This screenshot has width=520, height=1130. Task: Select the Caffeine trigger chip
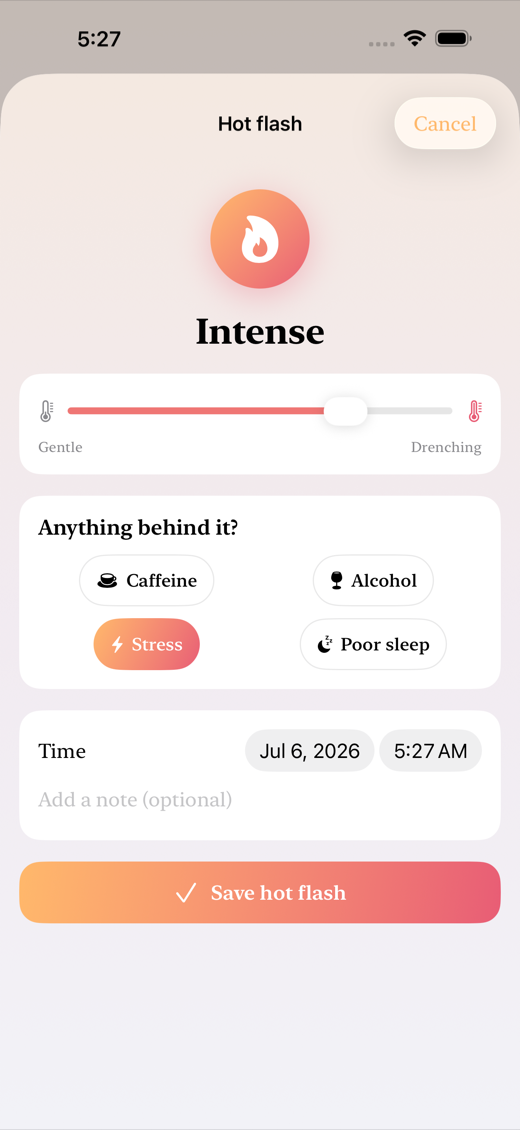pos(147,580)
